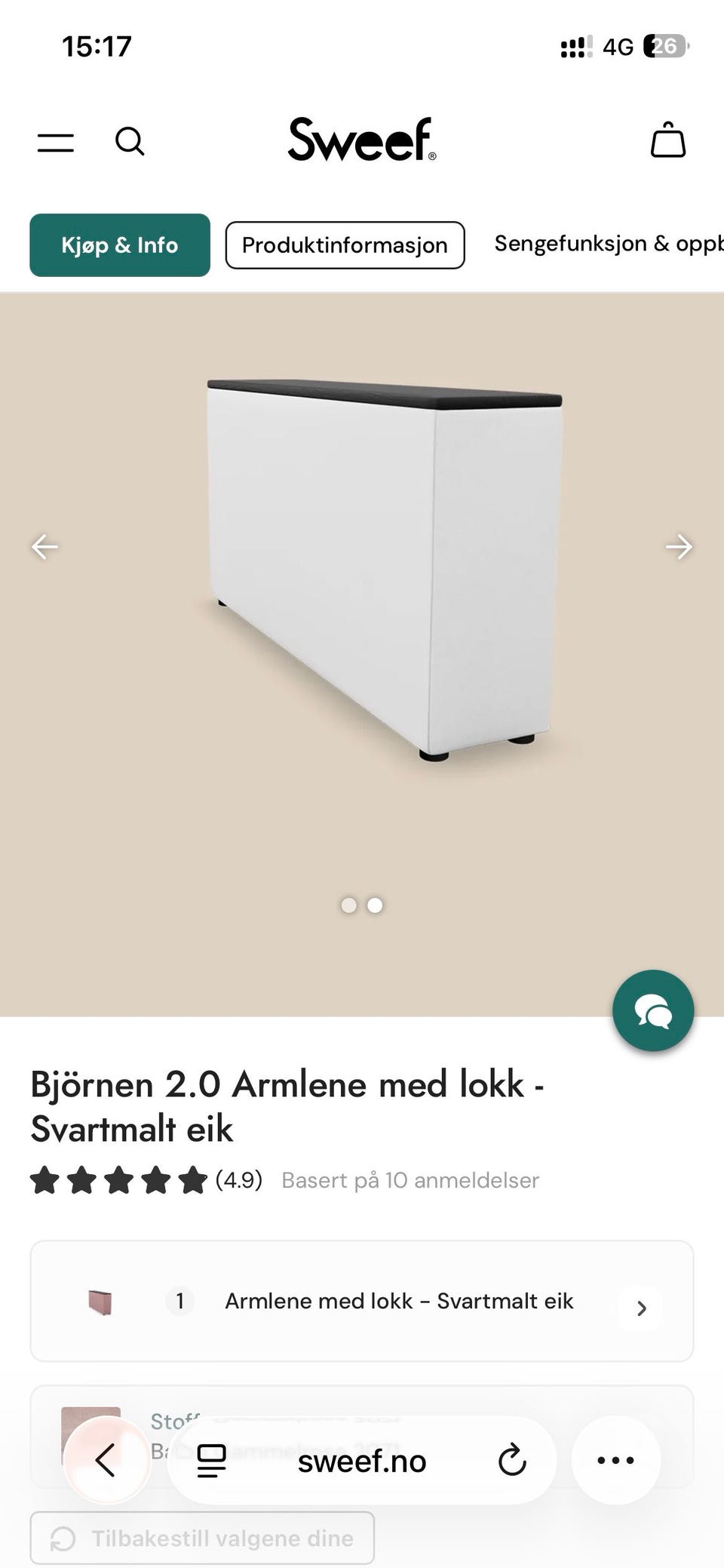
Task: Open the shopping bag
Action: tap(667, 140)
